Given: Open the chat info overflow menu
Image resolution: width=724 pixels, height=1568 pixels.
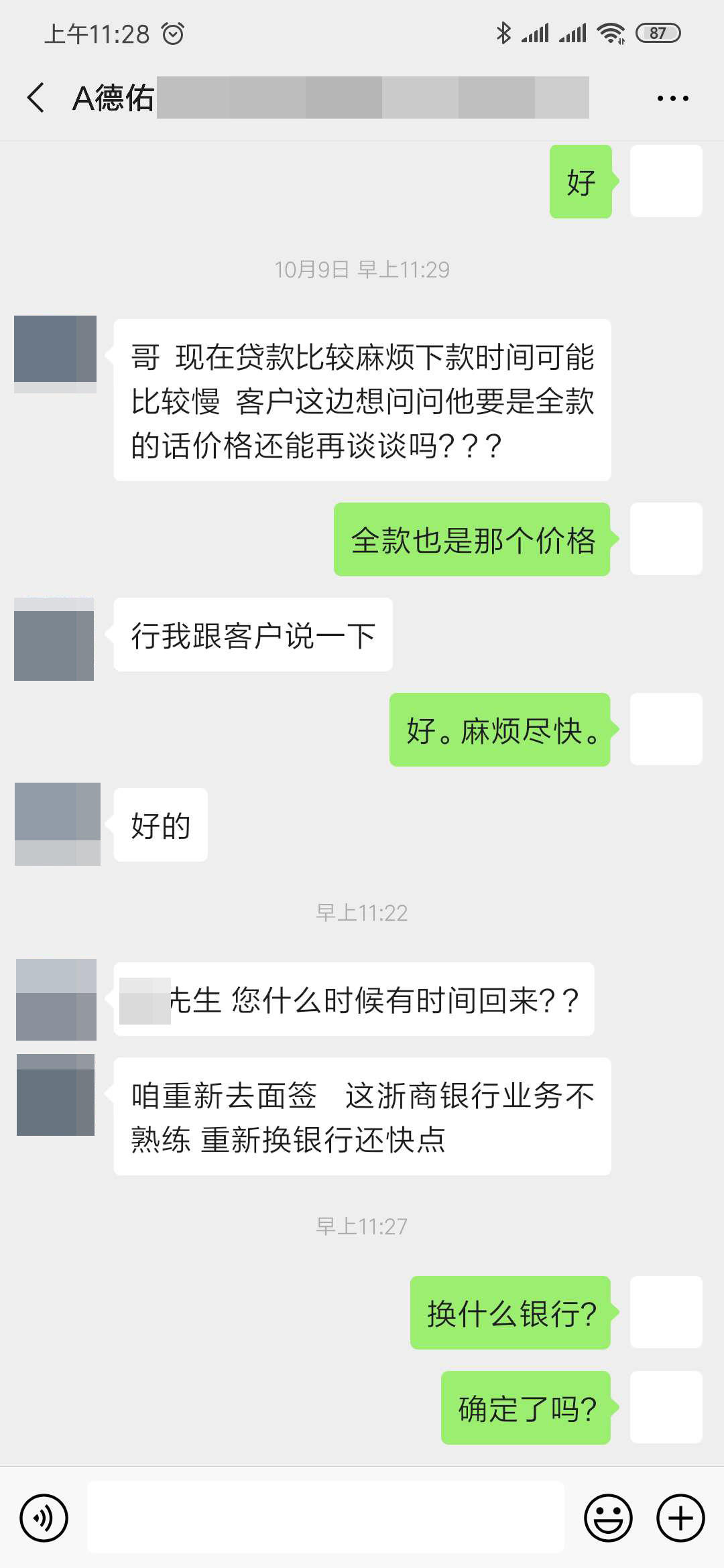Looking at the screenshot, I should click(x=672, y=99).
